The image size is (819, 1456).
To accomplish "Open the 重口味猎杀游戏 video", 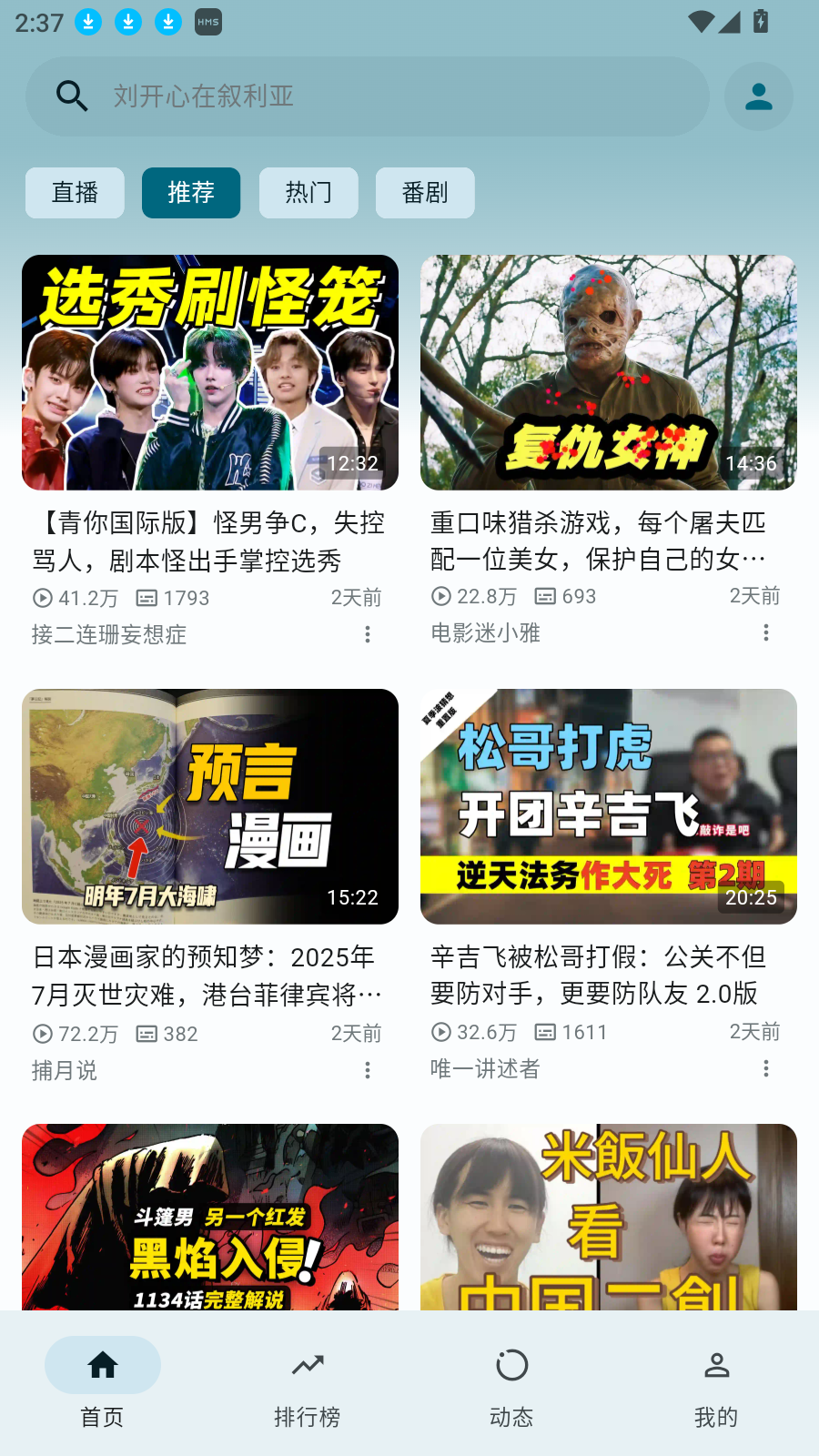I will pyautogui.click(x=609, y=373).
